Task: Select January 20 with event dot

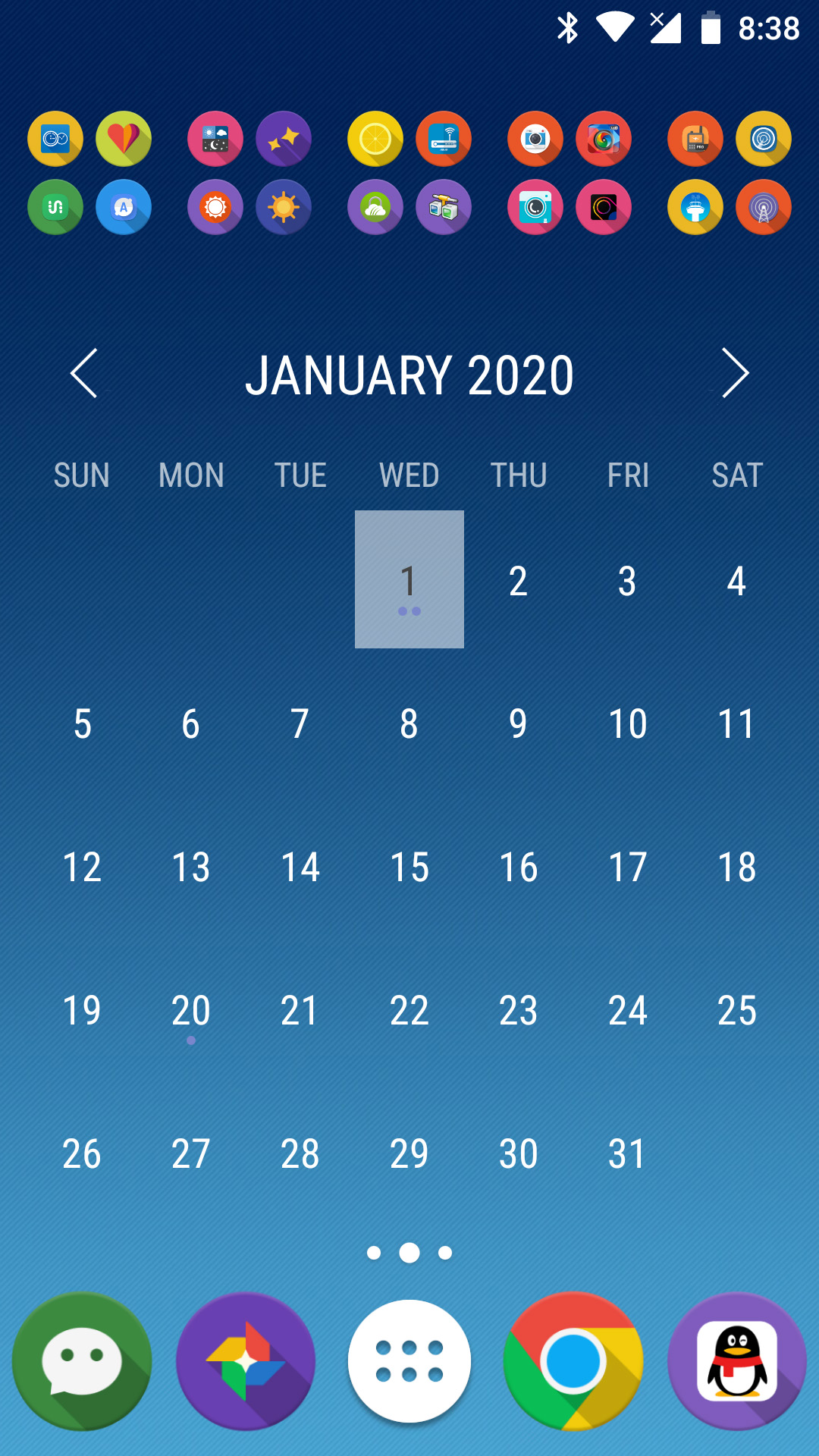Action: (x=191, y=1012)
